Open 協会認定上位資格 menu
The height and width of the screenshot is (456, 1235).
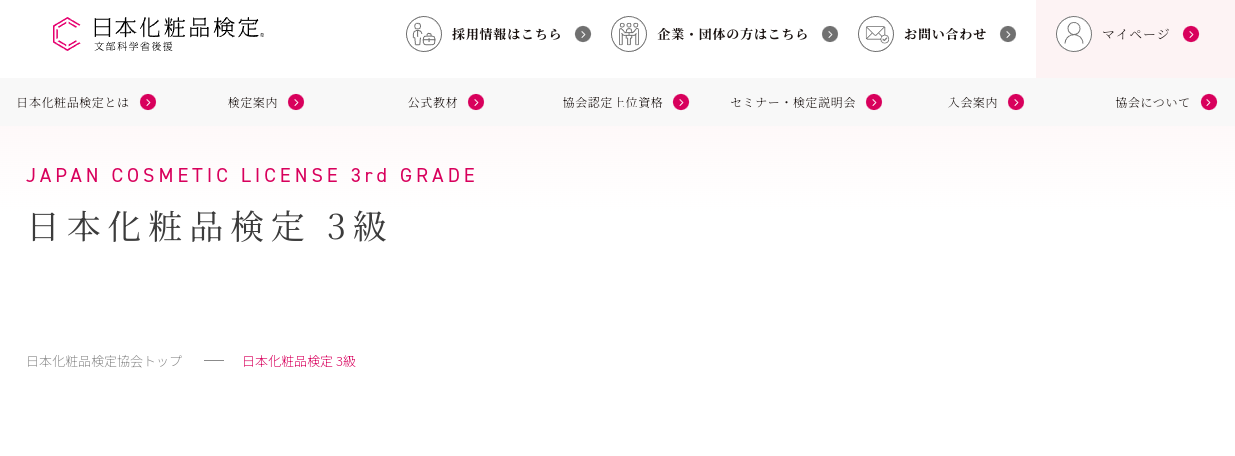[x=625, y=102]
